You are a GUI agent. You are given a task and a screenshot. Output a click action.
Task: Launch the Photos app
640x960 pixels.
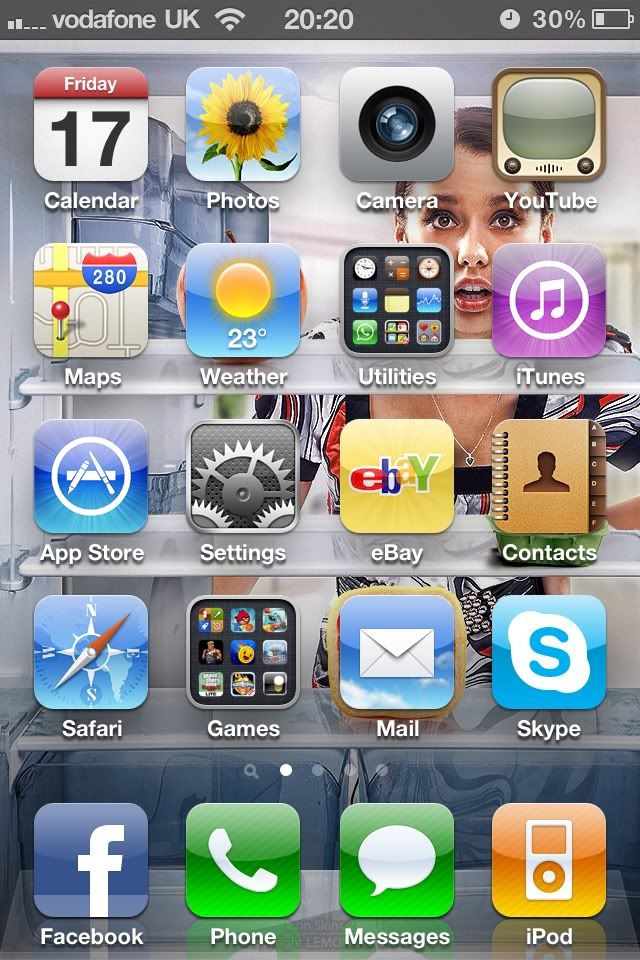(243, 125)
